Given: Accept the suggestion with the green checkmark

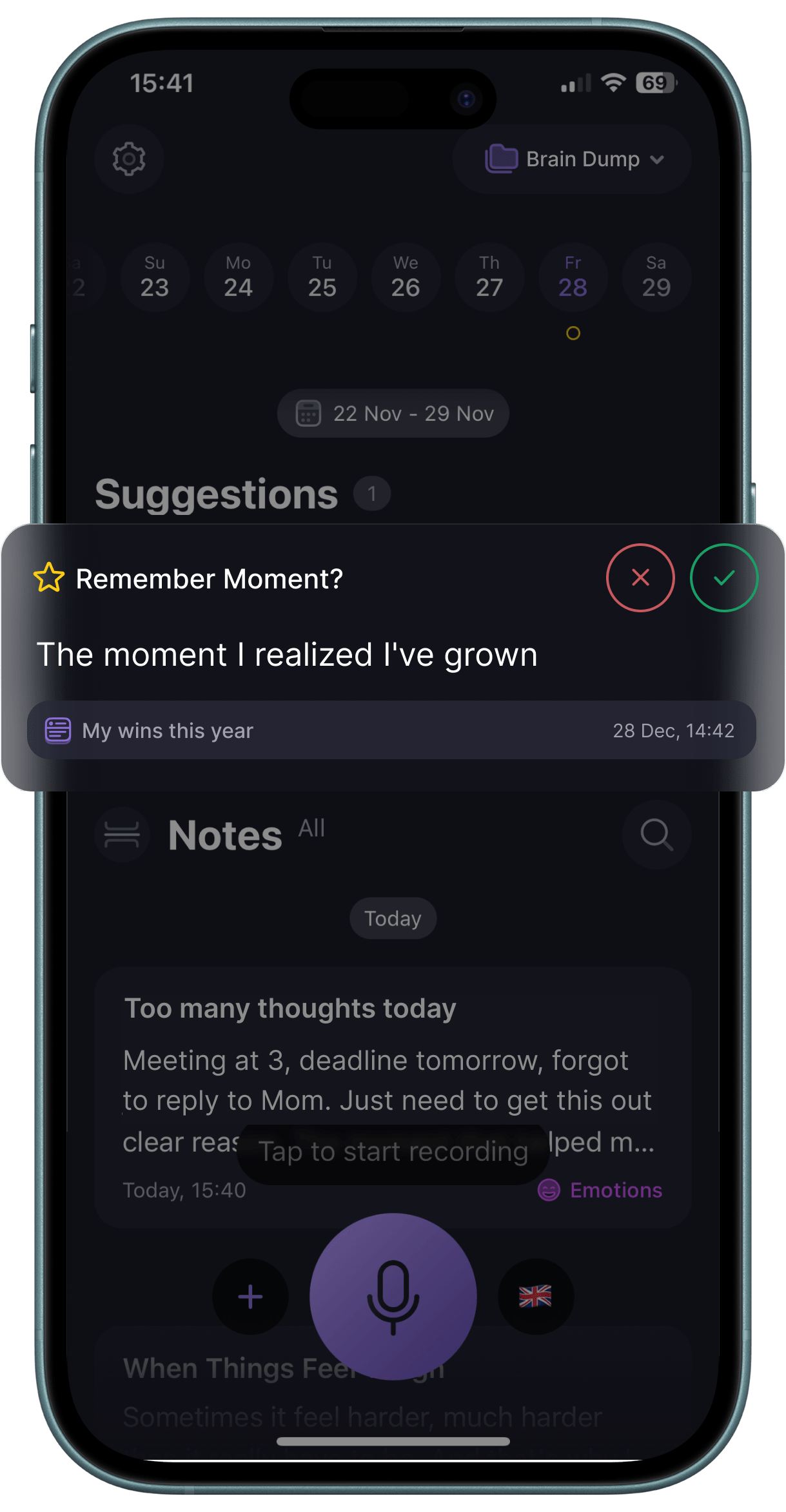Looking at the screenshot, I should click(x=723, y=577).
